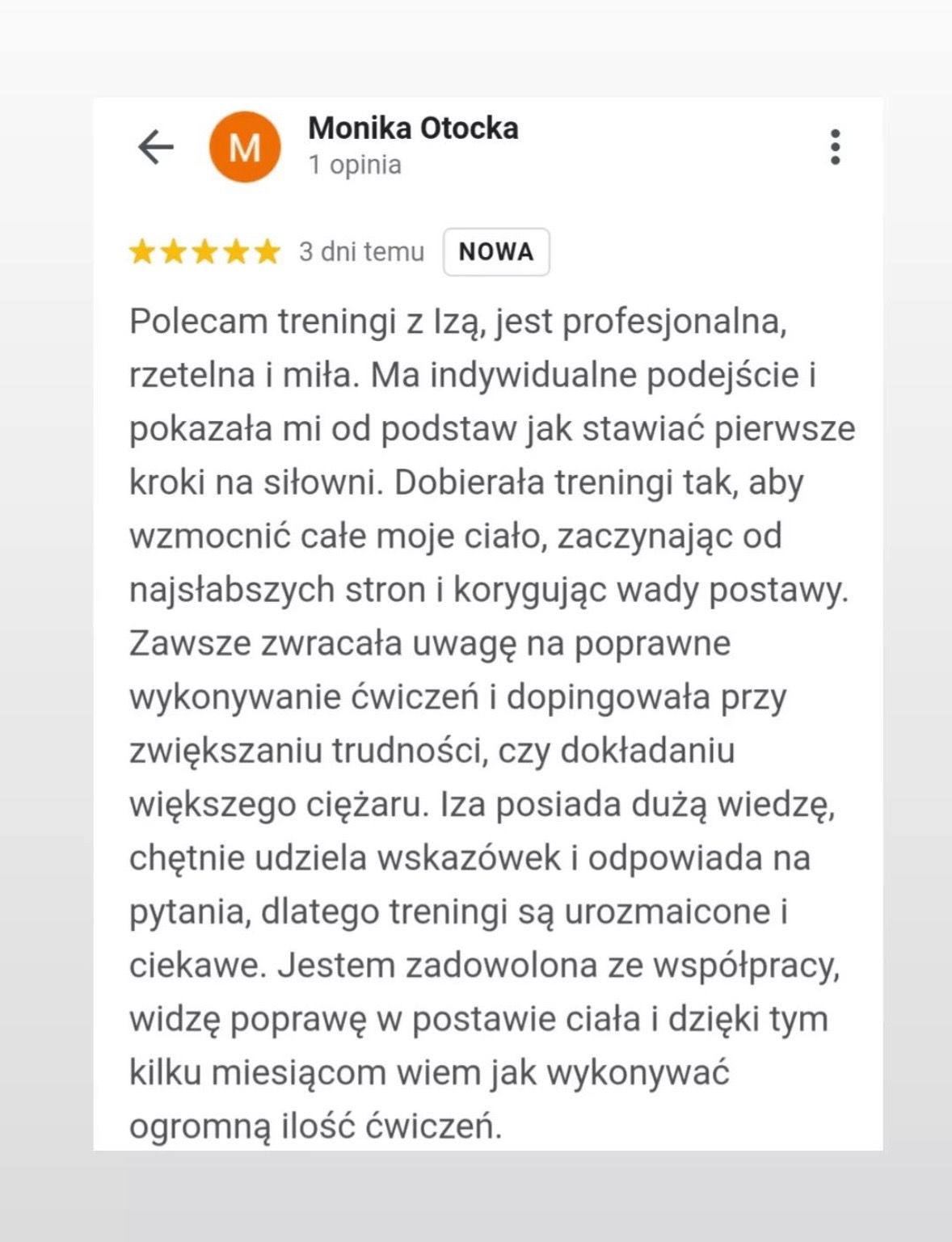Click the reviewer name Monika Otocka
952x1242 pixels.
[x=413, y=128]
